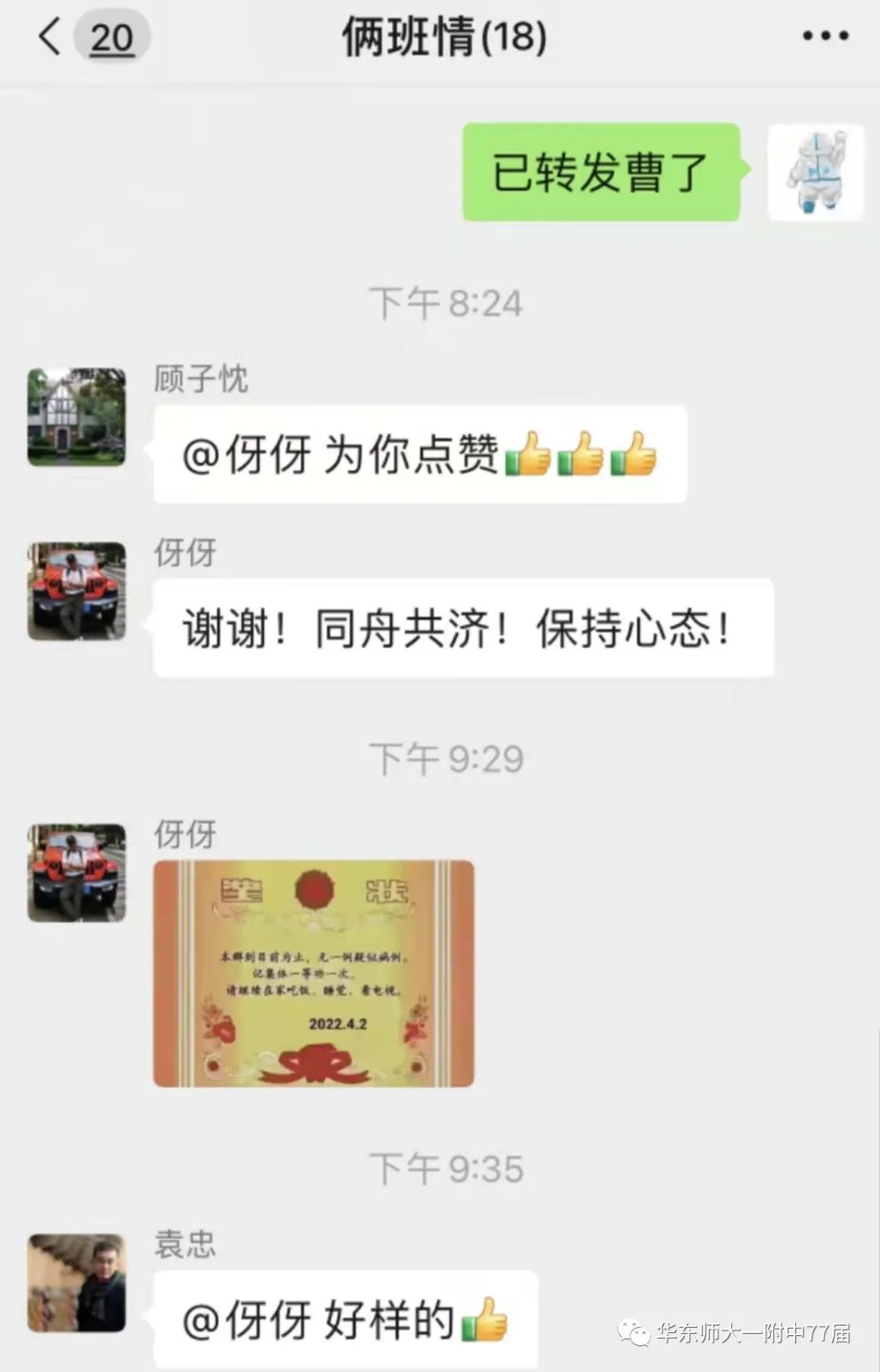Open my own avatar beside 已转发曹了
The width and height of the screenshot is (880, 1372).
pyautogui.click(x=815, y=172)
